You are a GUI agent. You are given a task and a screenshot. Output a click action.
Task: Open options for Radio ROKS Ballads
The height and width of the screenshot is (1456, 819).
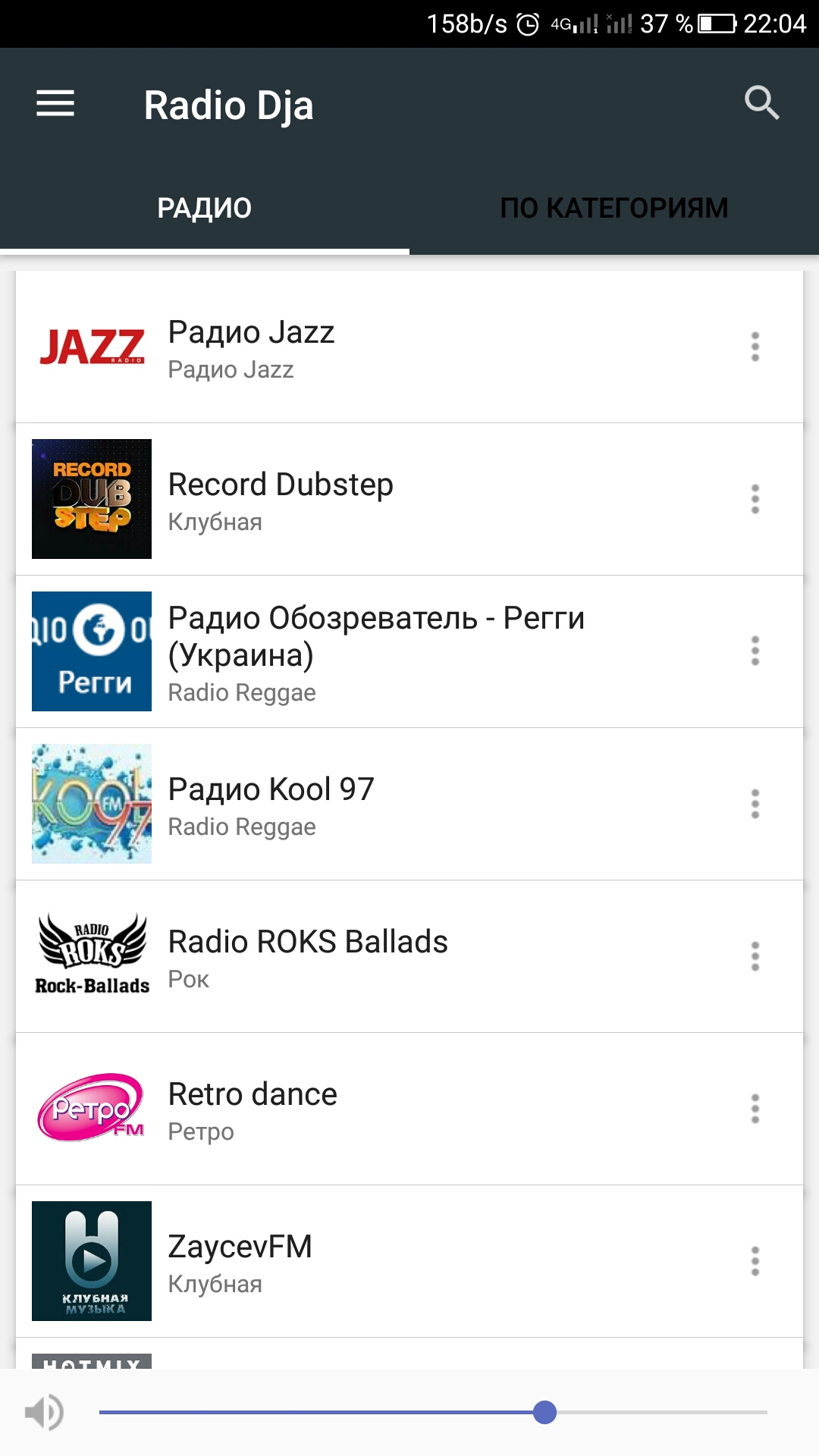pyautogui.click(x=755, y=957)
